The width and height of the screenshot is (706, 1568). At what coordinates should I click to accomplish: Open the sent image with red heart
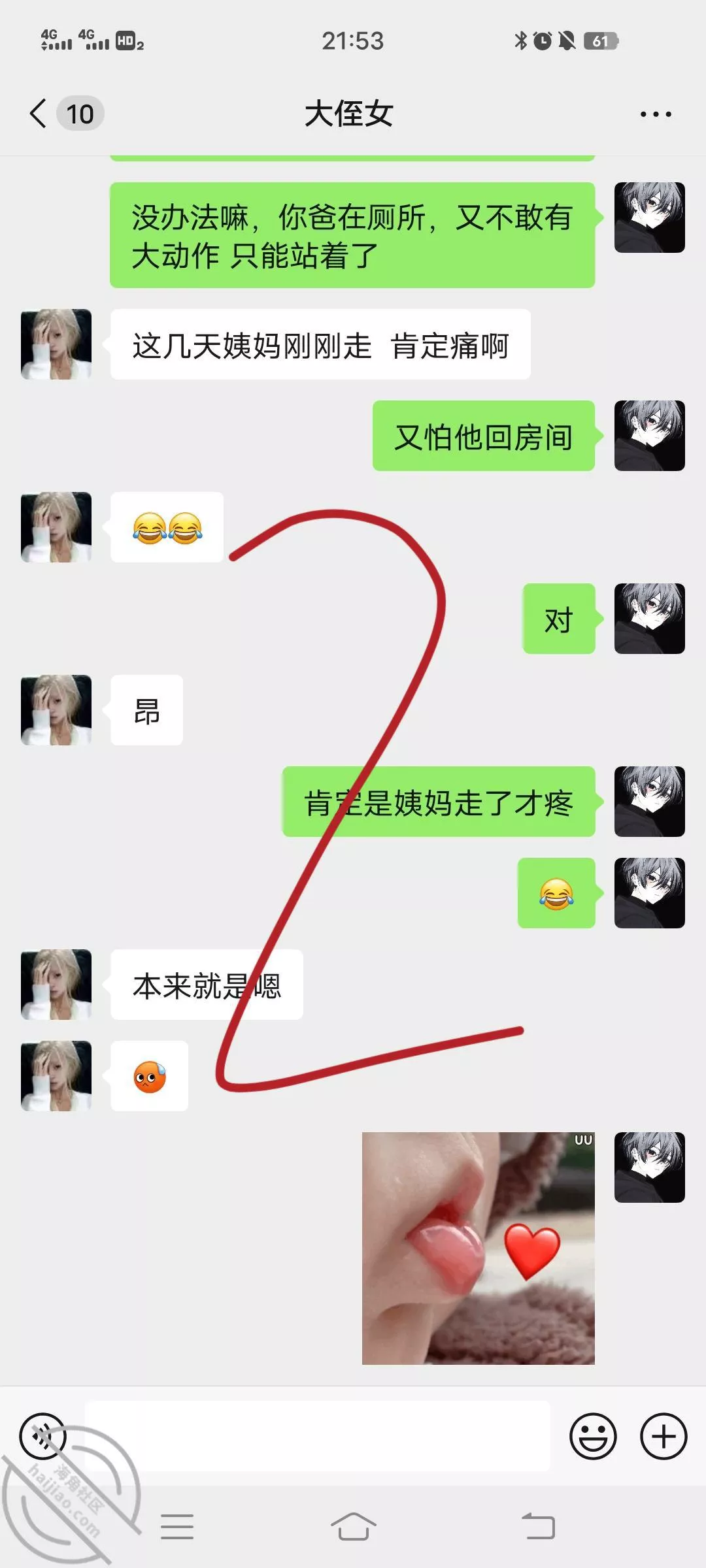click(x=478, y=1248)
